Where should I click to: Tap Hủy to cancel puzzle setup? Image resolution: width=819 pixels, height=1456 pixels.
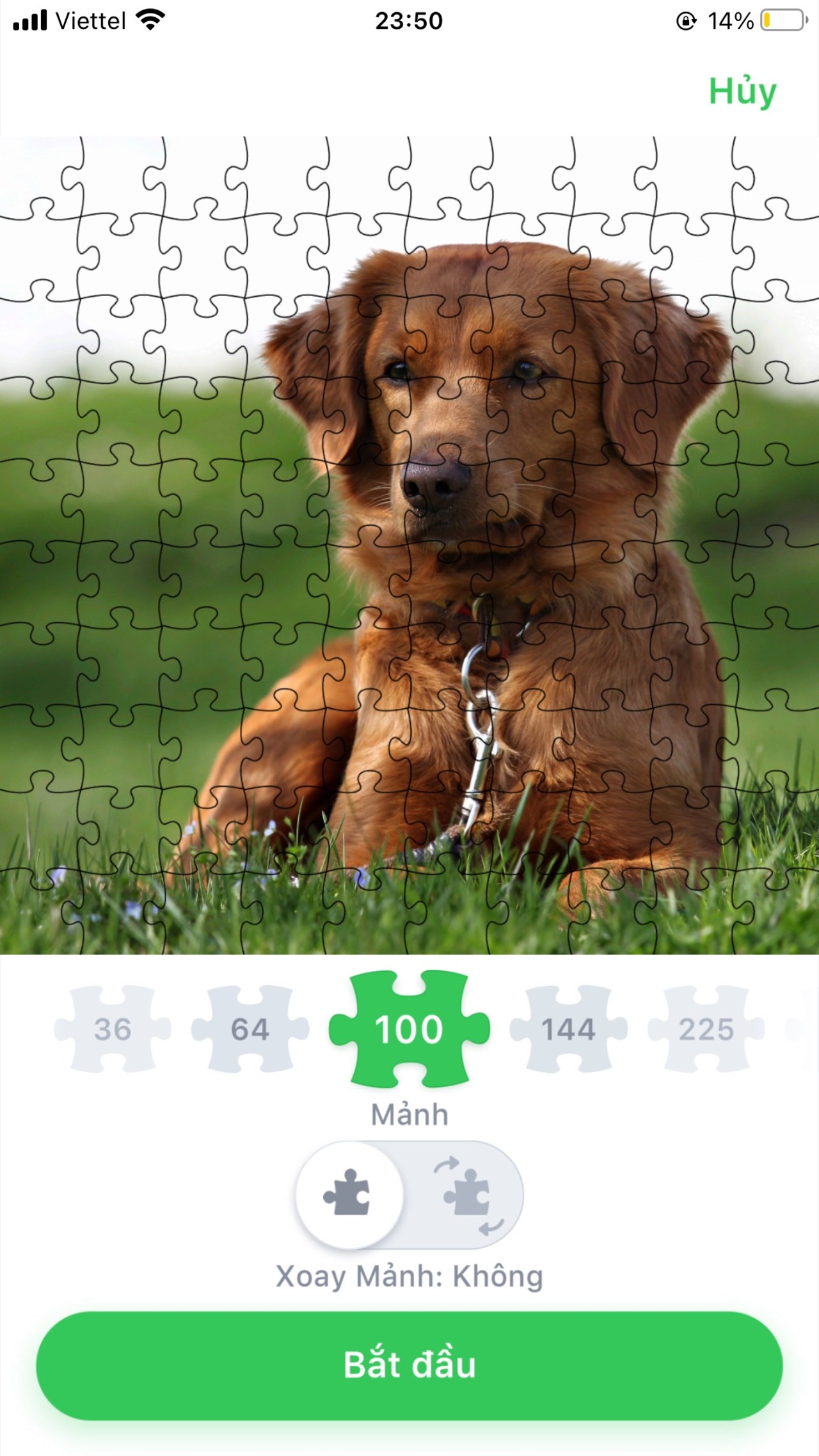click(742, 91)
